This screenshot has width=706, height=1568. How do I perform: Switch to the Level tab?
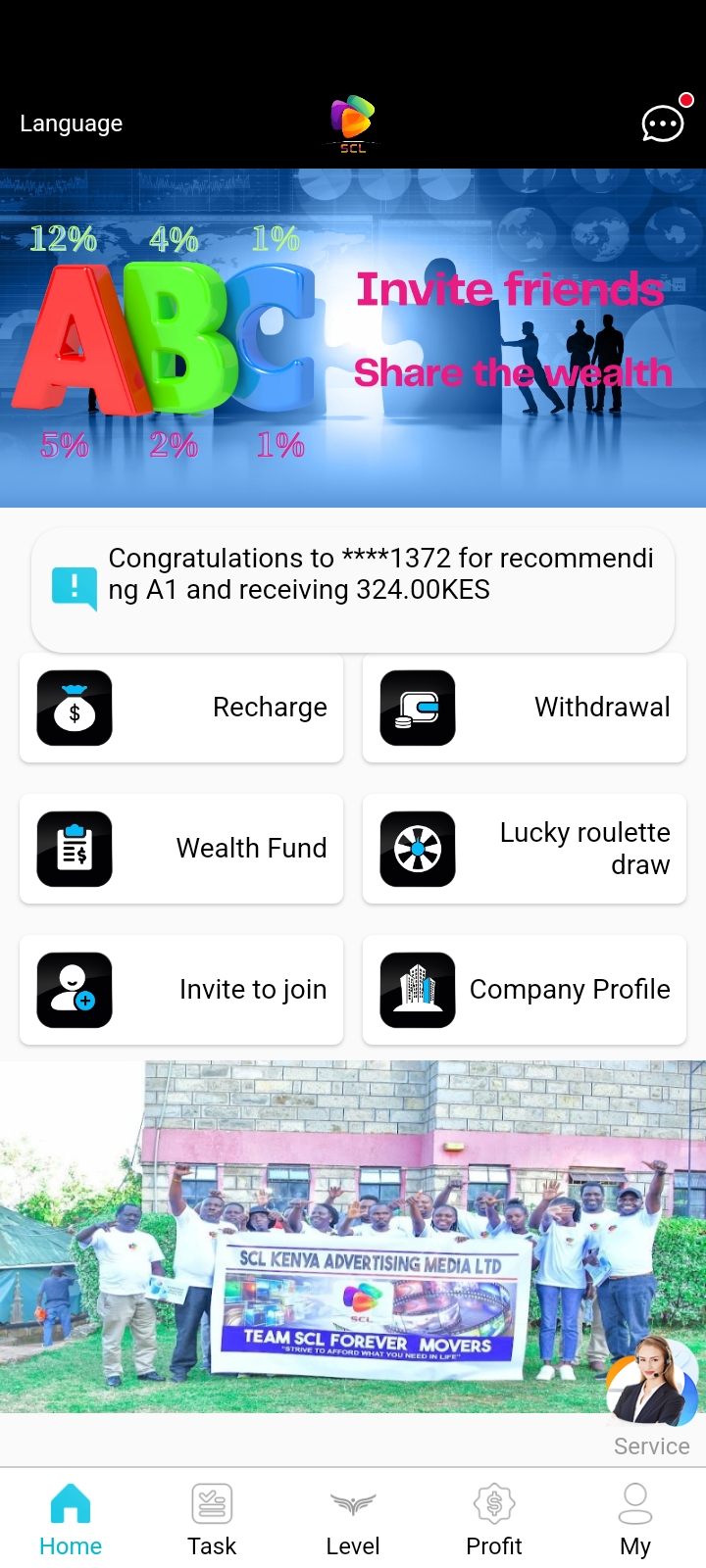click(353, 1519)
